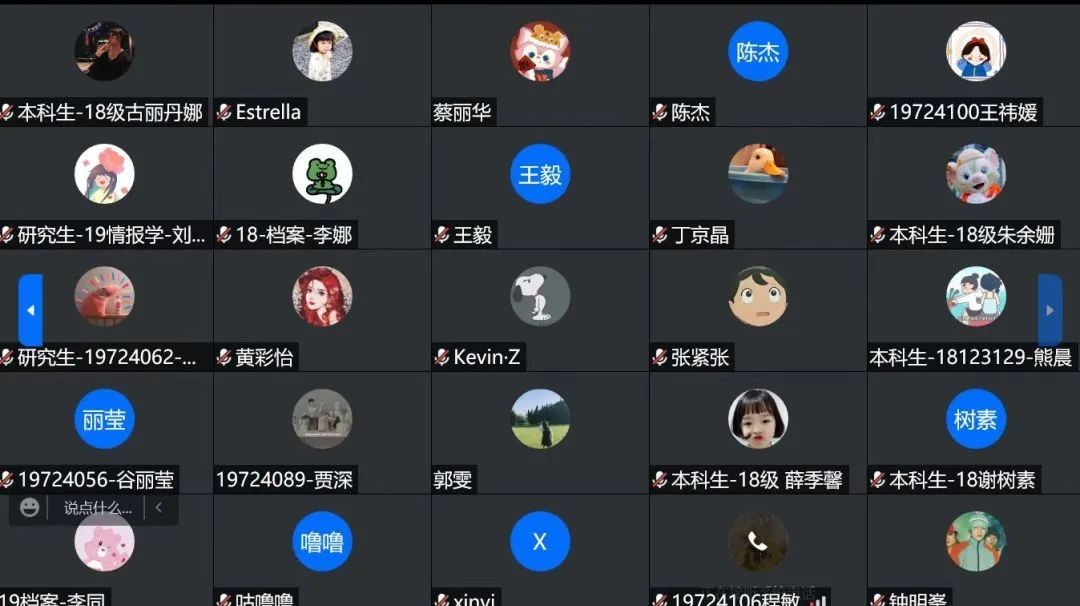Go to the previous page of participants

[x=30, y=310]
